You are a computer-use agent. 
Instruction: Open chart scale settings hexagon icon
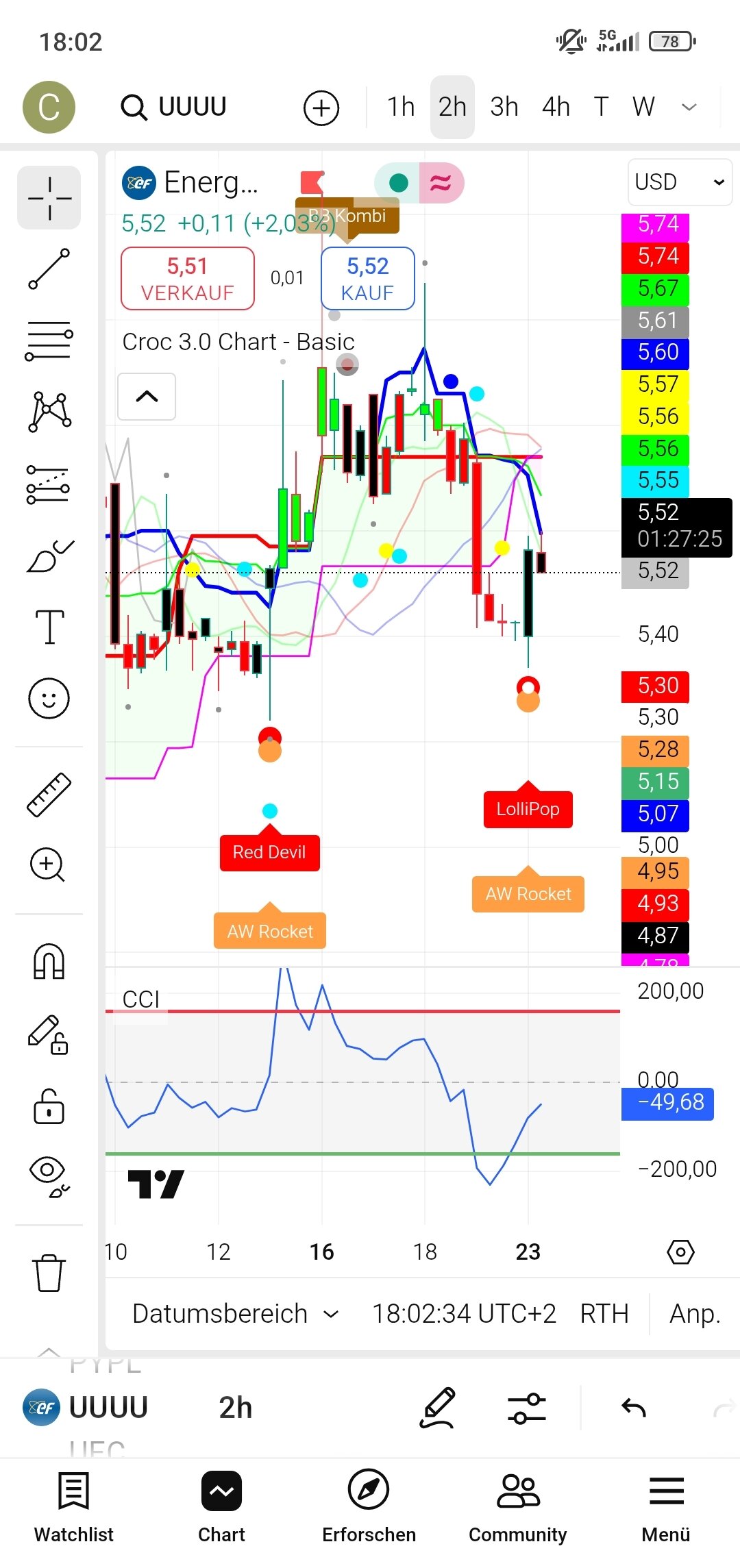coord(680,1252)
